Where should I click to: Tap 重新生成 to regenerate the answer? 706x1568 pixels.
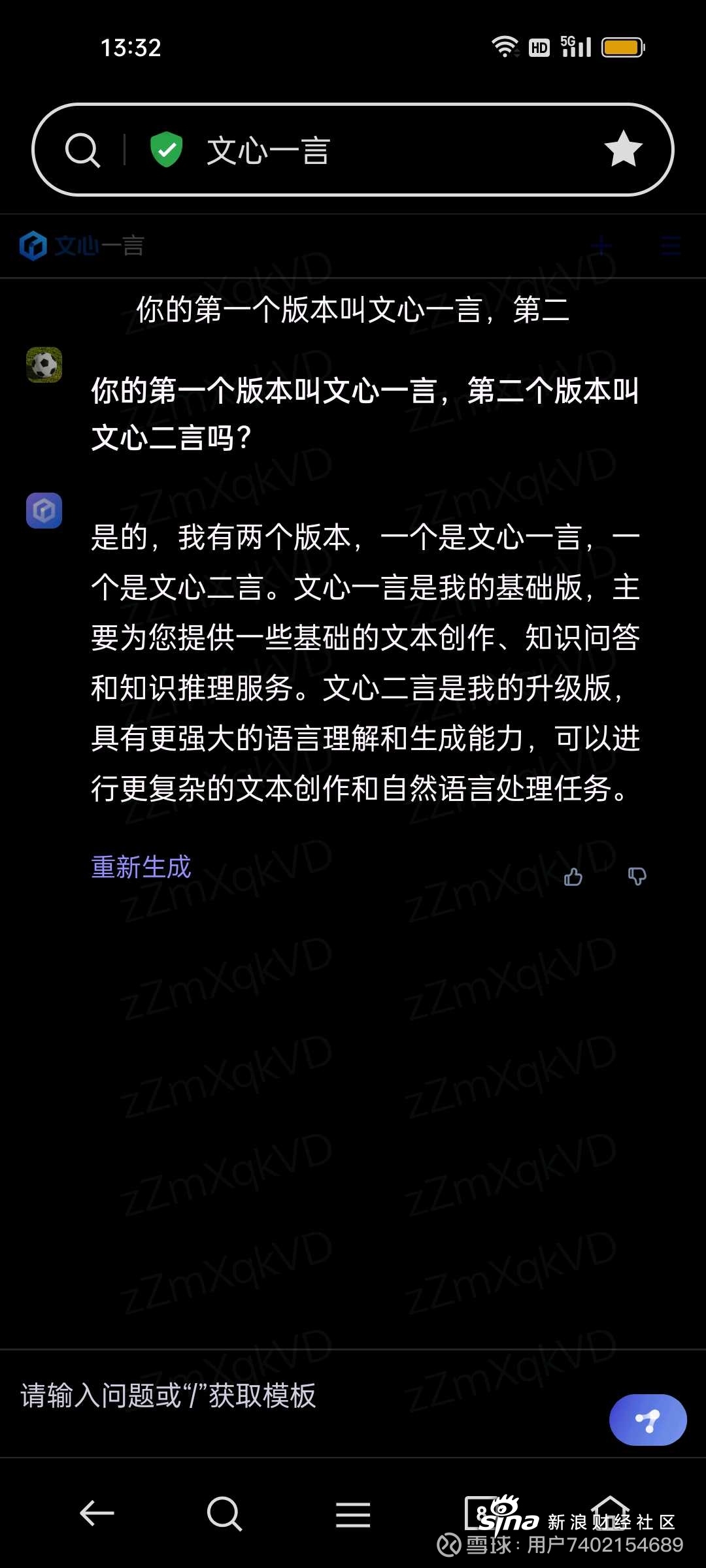tap(141, 867)
